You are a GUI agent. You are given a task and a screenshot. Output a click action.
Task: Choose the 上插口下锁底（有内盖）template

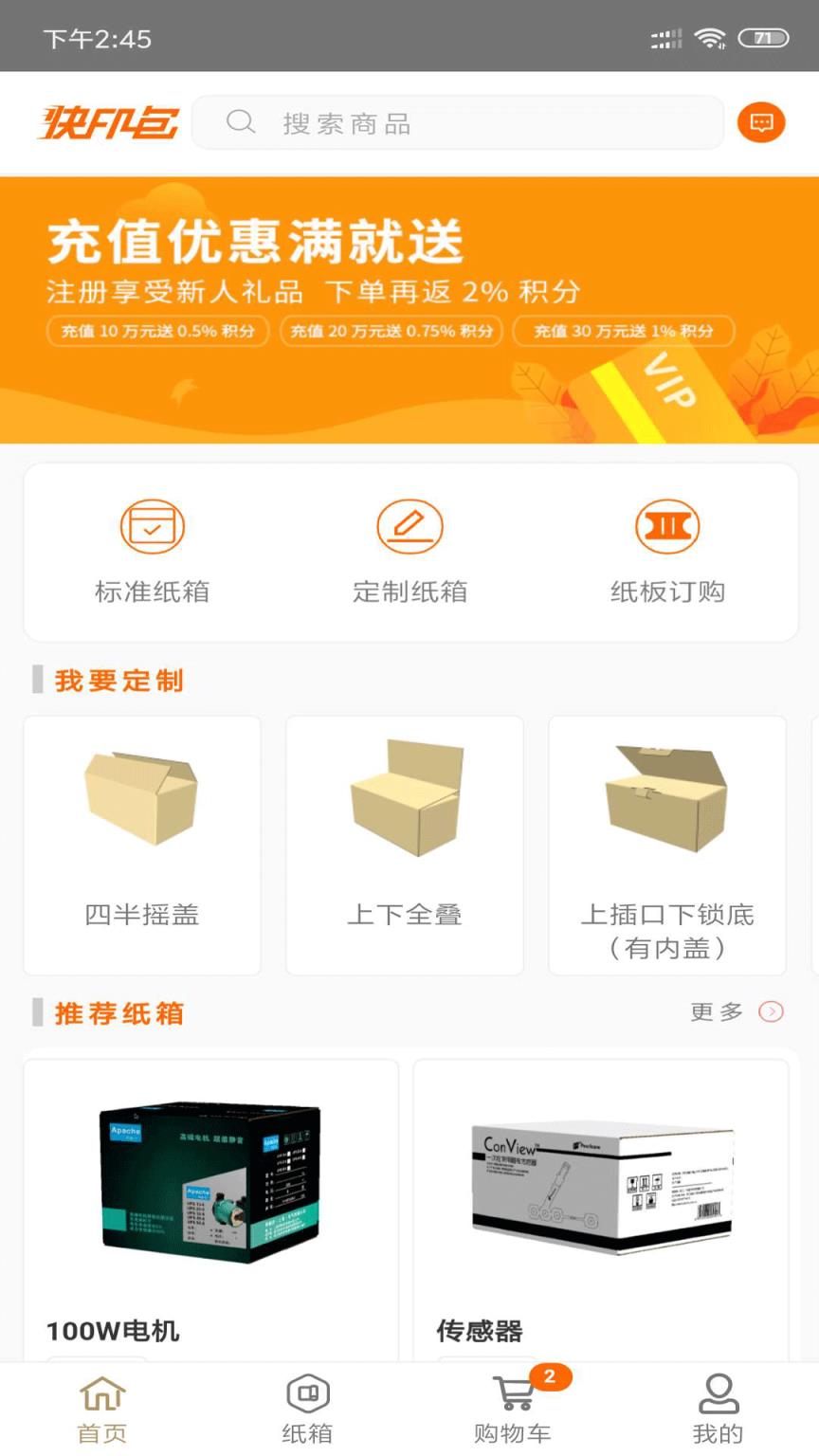click(x=666, y=844)
